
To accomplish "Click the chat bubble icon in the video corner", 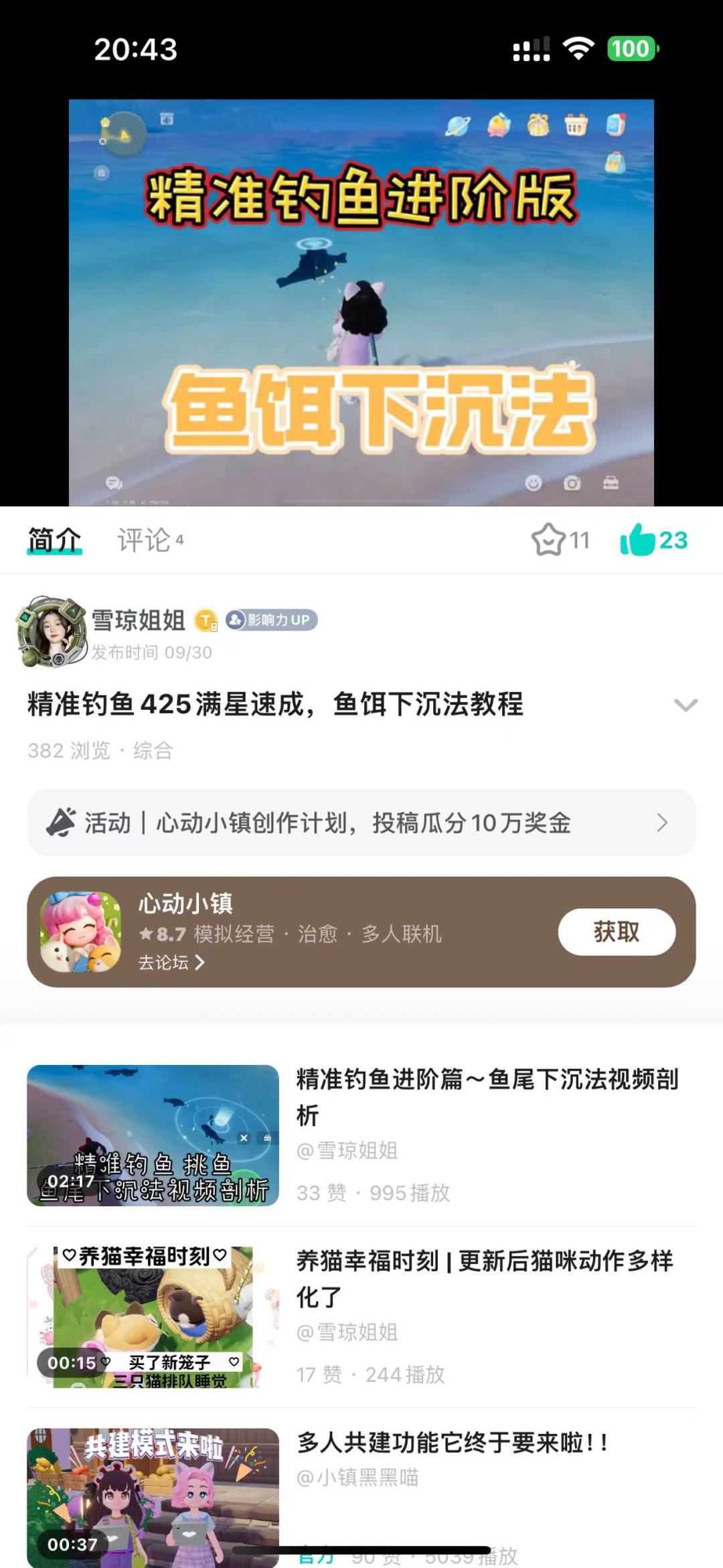I will [113, 484].
